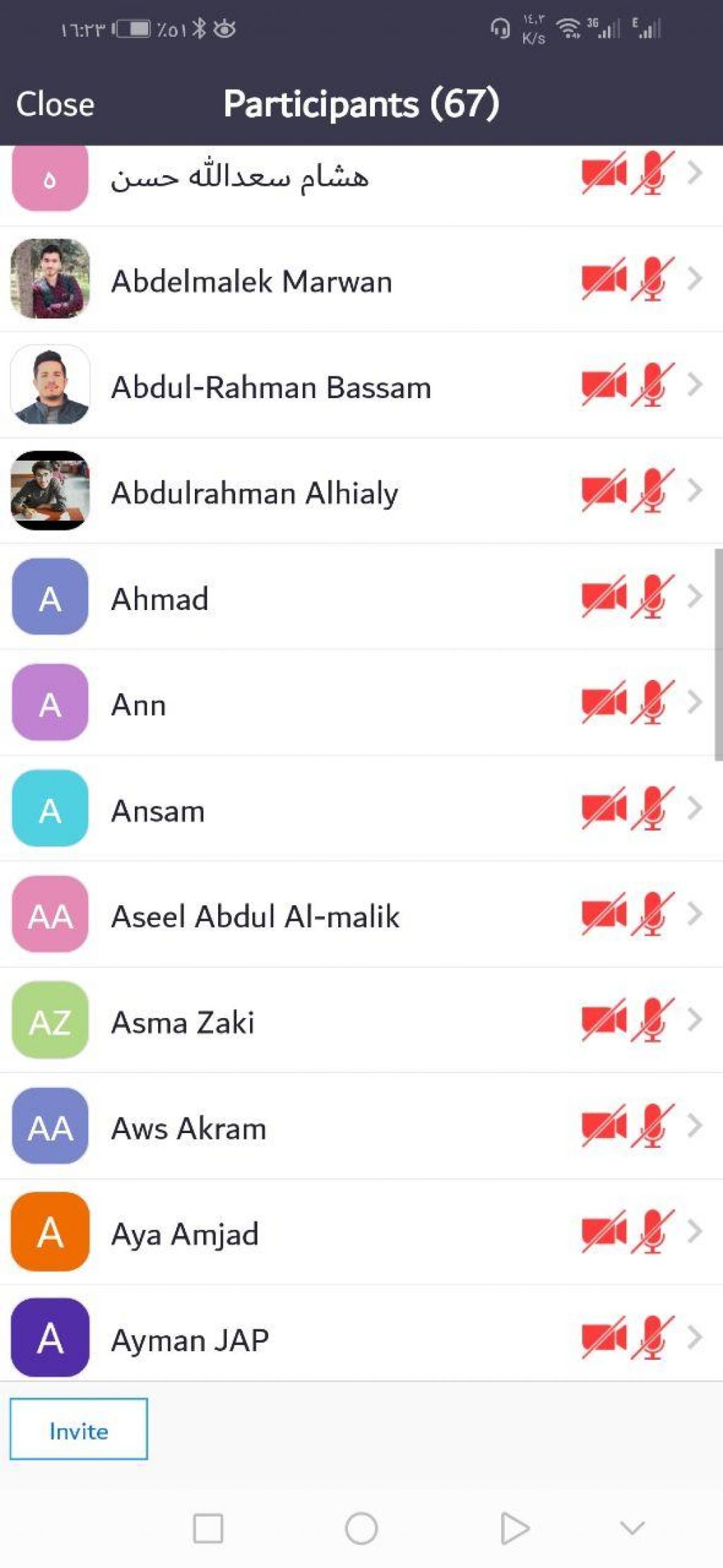
Task: Go to the system home screen
Action: 361,1528
